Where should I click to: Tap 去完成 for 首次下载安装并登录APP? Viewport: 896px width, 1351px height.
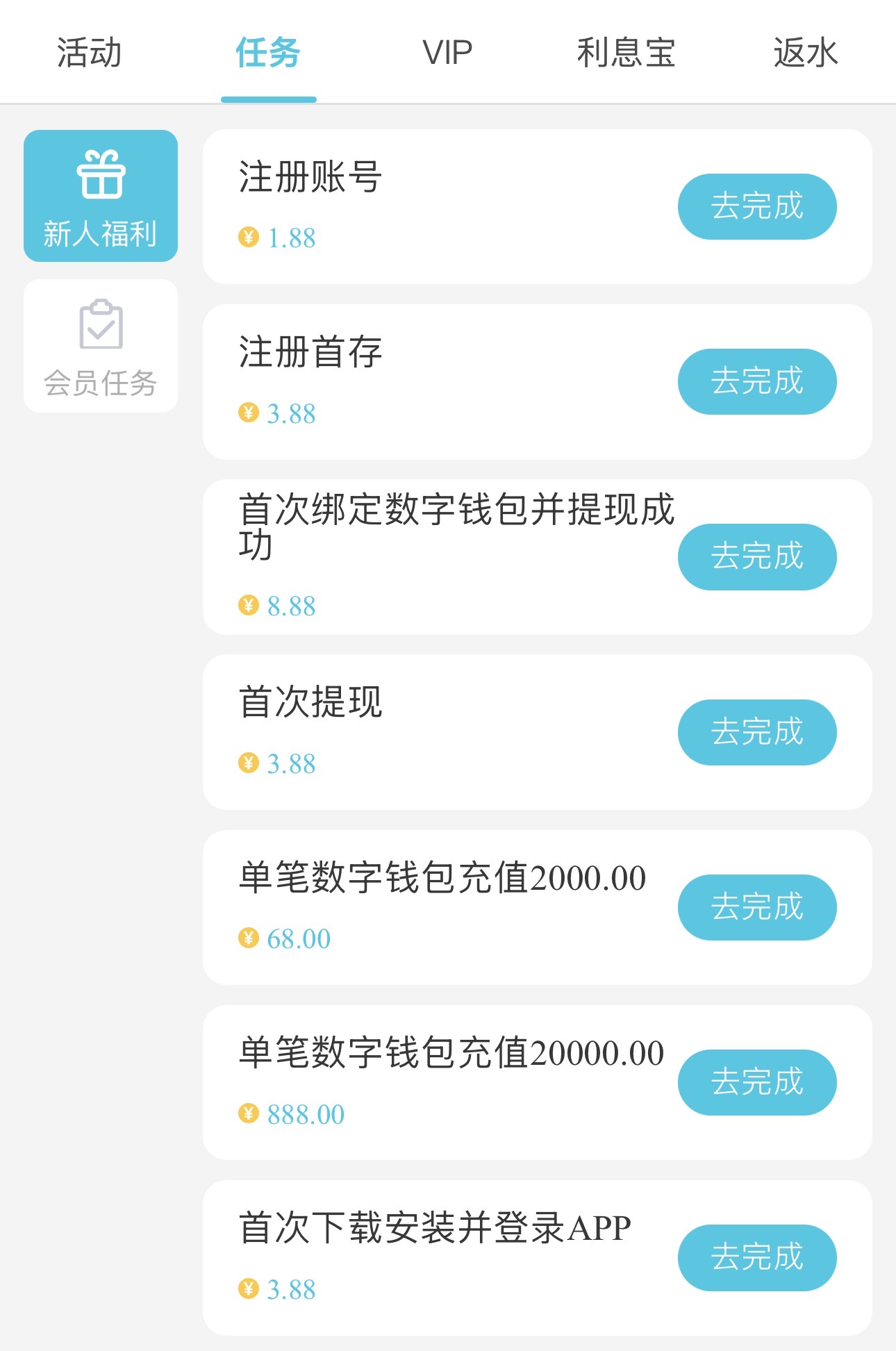click(x=757, y=1257)
